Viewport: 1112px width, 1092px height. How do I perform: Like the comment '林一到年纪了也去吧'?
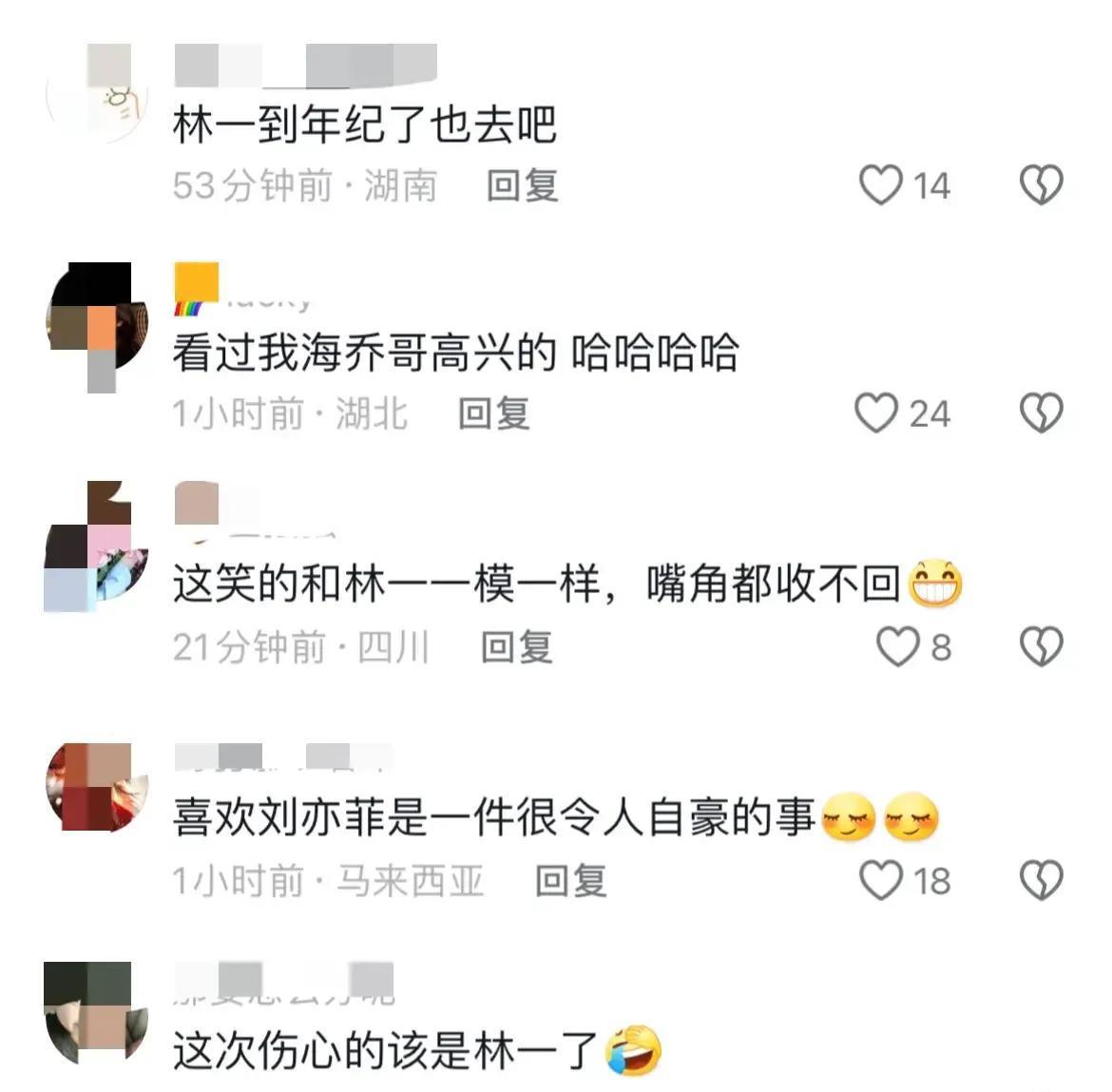click(880, 185)
